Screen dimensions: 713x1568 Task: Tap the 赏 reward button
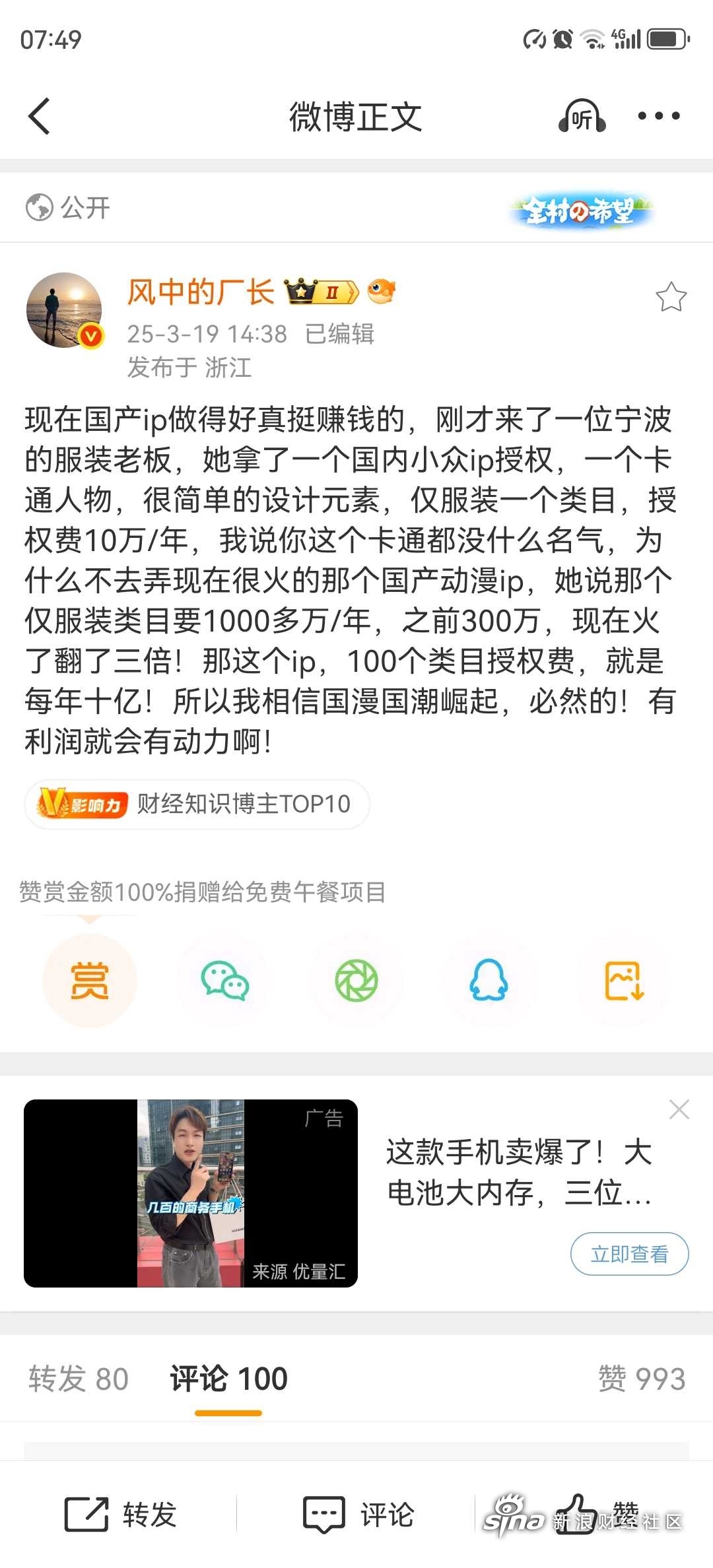[90, 981]
